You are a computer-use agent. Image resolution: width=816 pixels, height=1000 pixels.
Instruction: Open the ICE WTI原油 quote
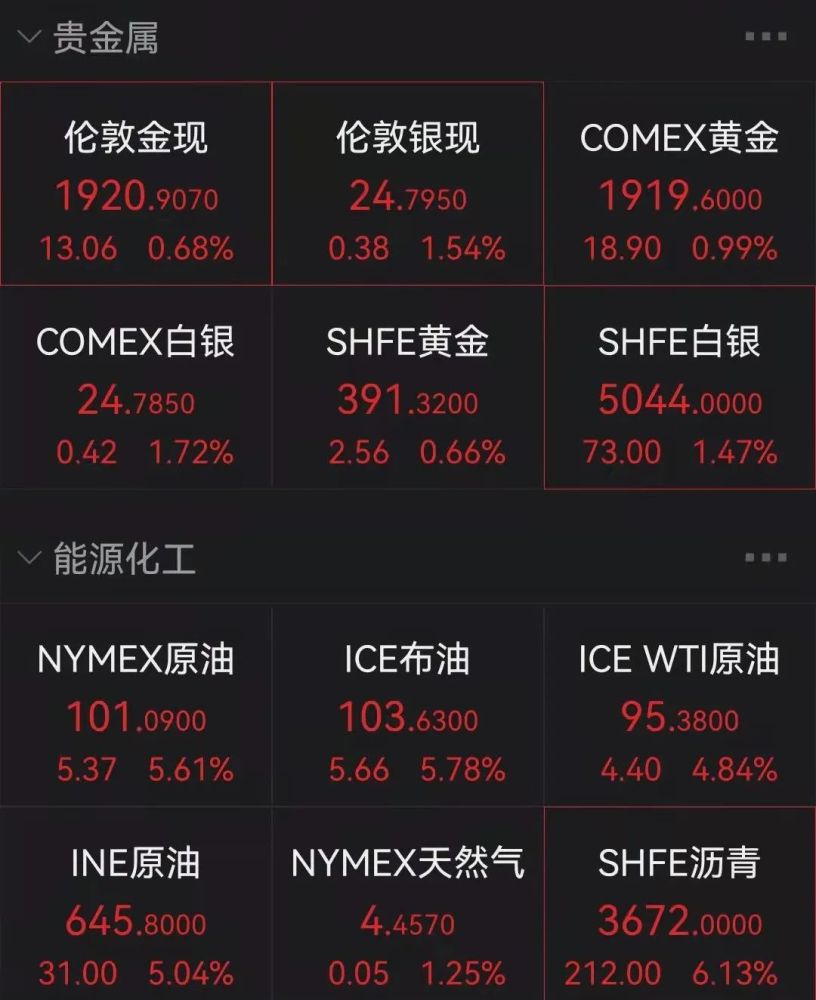point(680,706)
